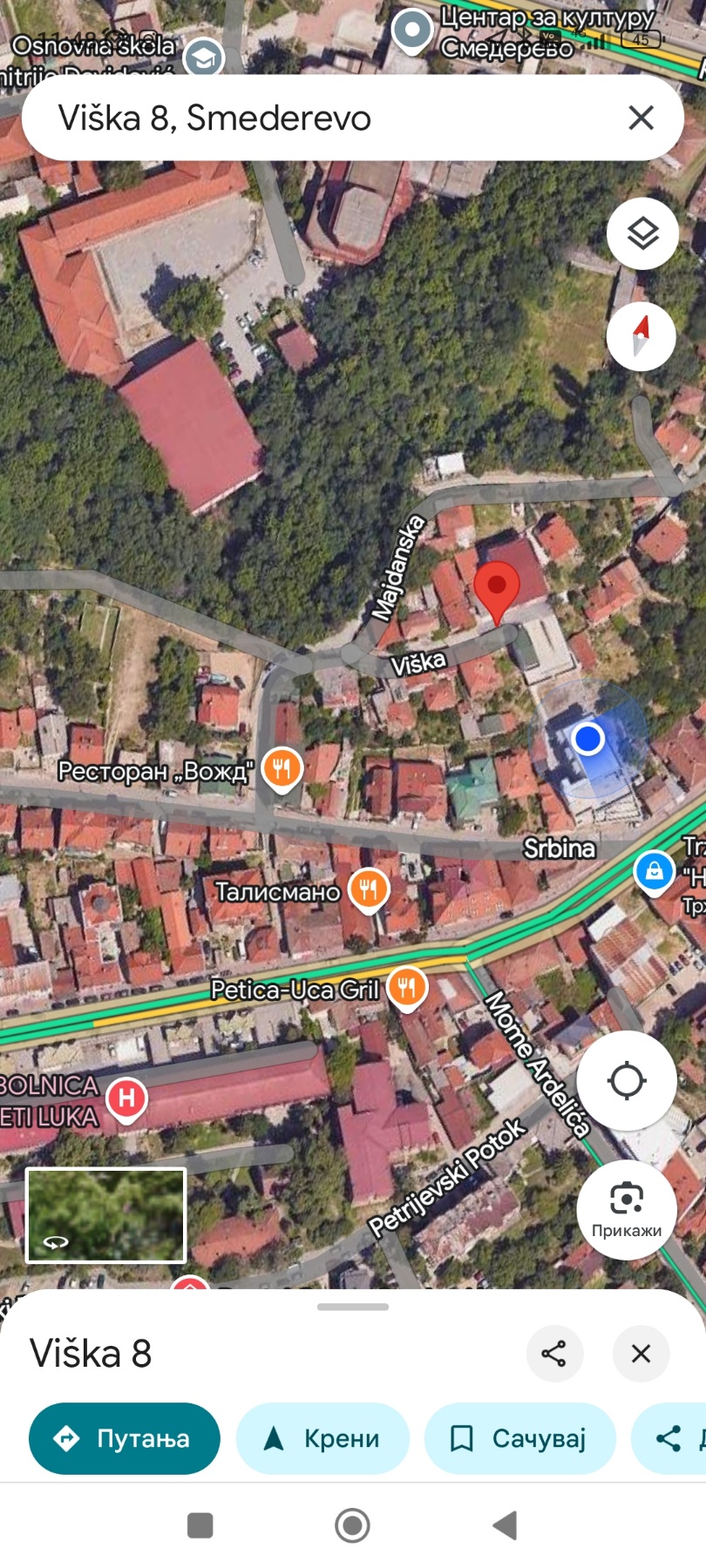Center the map on my location
Image resolution: width=706 pixels, height=1568 pixels.
[x=626, y=1081]
